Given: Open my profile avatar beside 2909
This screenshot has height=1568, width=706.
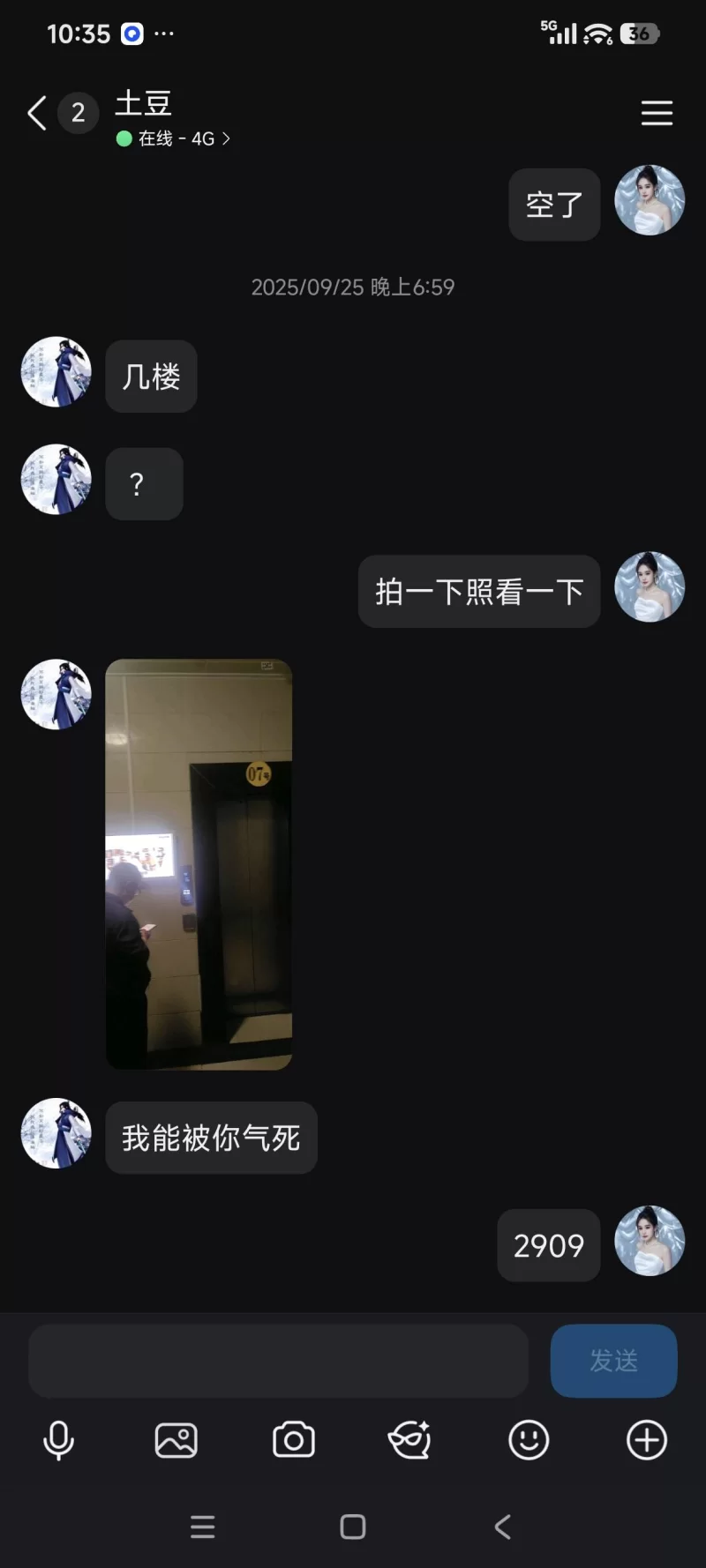Looking at the screenshot, I should pos(650,1241).
